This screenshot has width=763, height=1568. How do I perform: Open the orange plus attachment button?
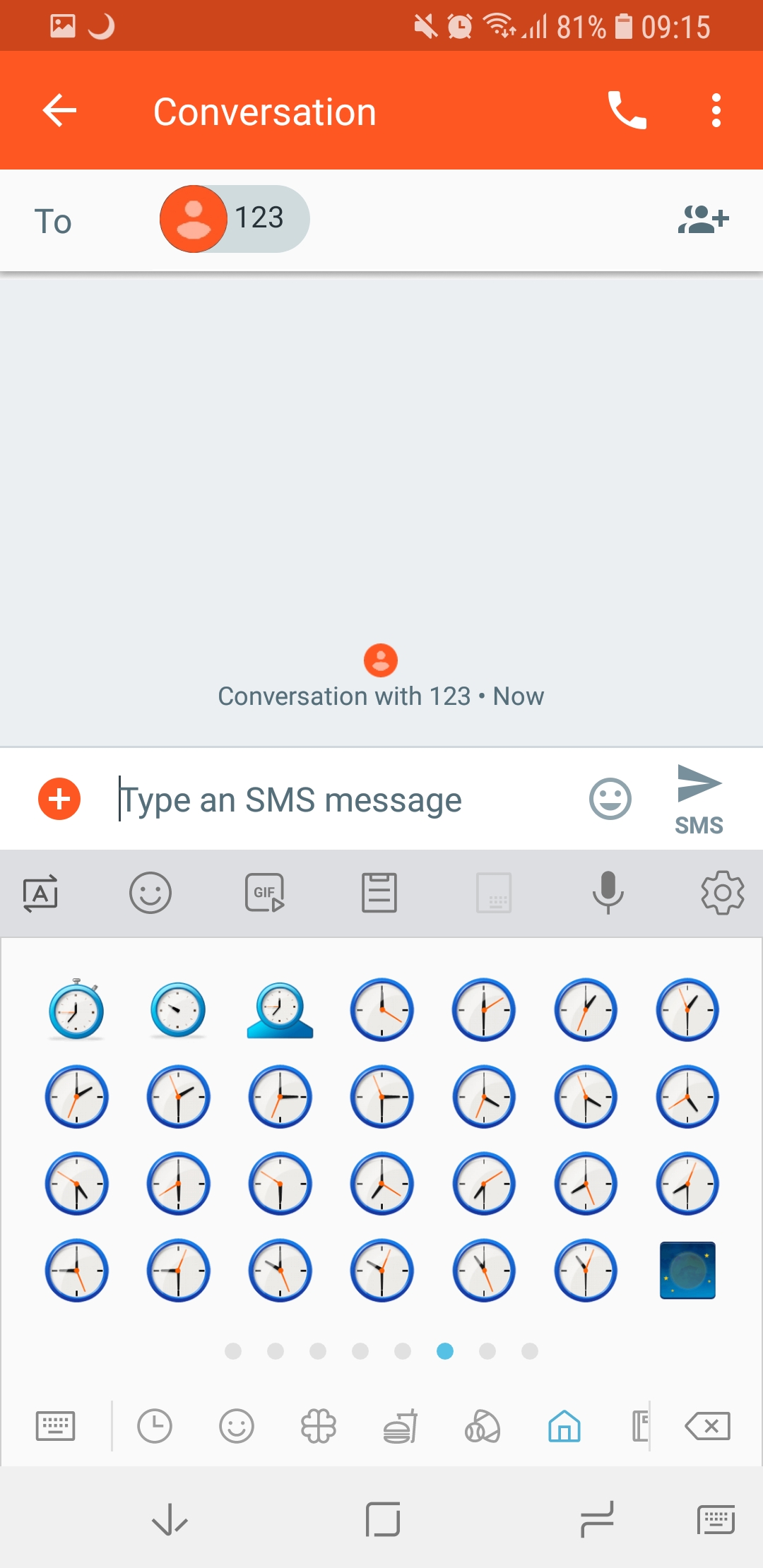pyautogui.click(x=59, y=800)
